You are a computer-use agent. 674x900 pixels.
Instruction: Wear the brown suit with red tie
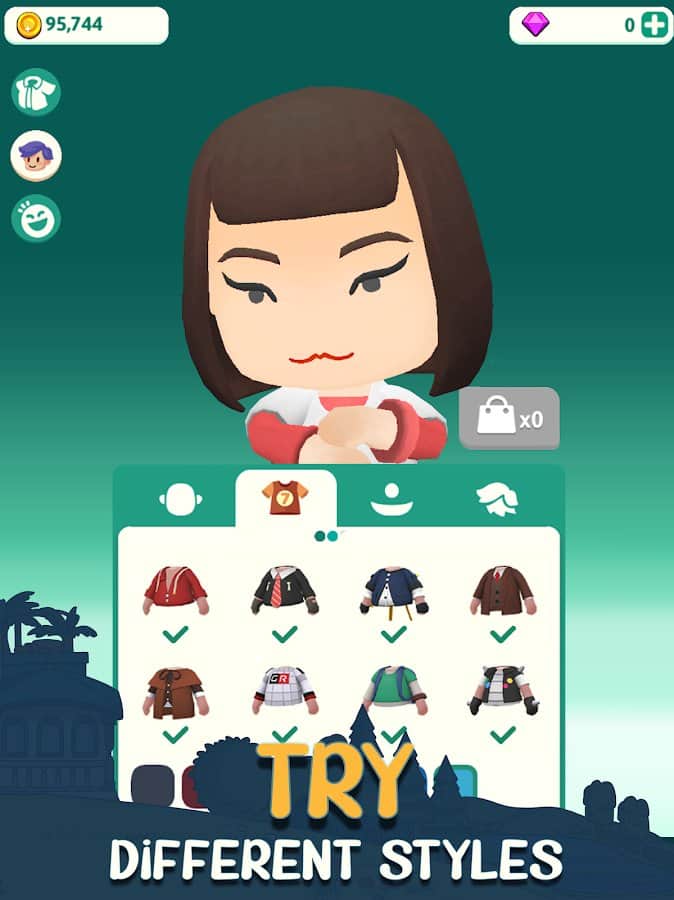[502, 591]
